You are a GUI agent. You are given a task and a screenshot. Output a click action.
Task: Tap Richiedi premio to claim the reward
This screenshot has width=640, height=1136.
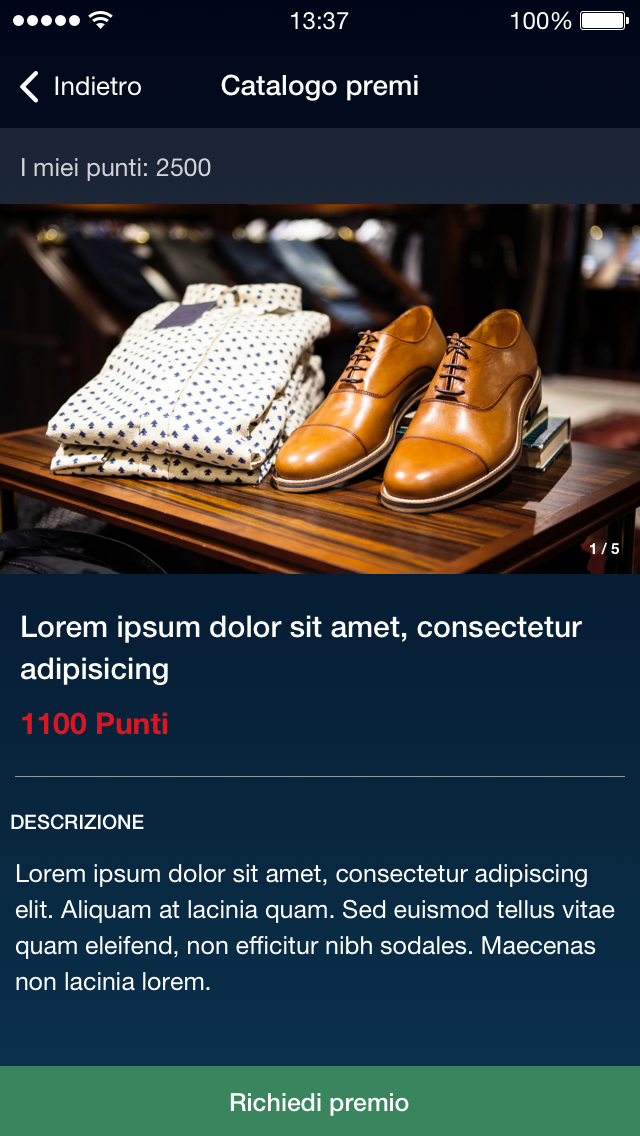tap(320, 1101)
